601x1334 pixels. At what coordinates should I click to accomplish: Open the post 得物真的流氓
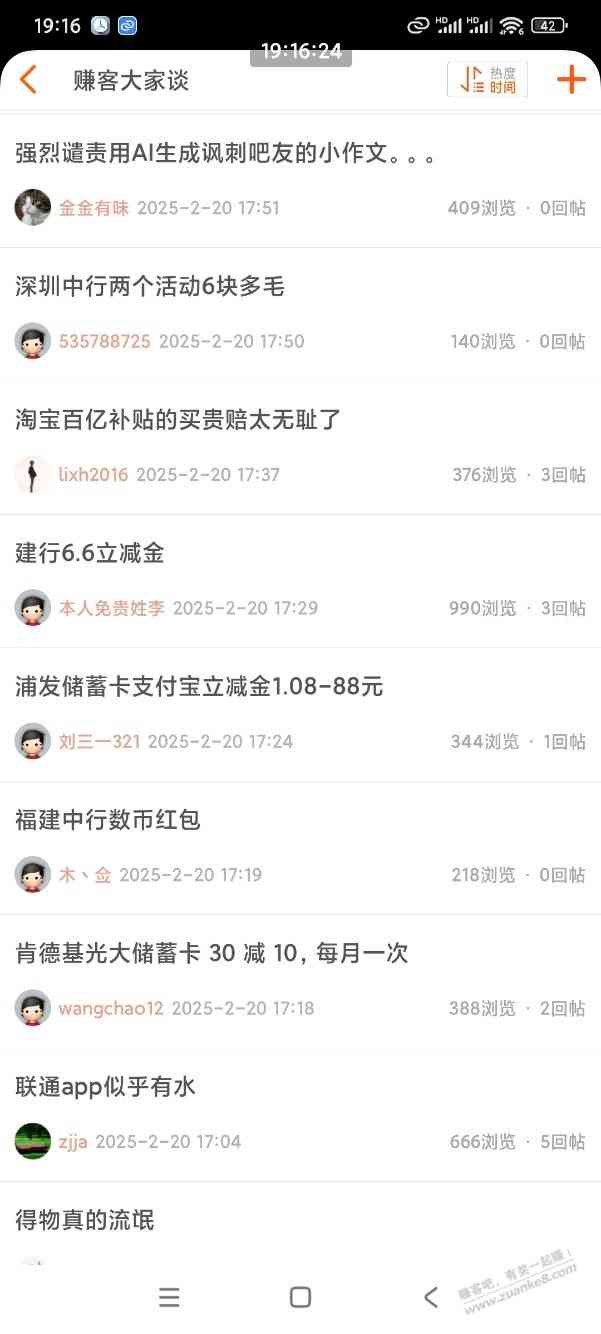pyautogui.click(x=85, y=1220)
